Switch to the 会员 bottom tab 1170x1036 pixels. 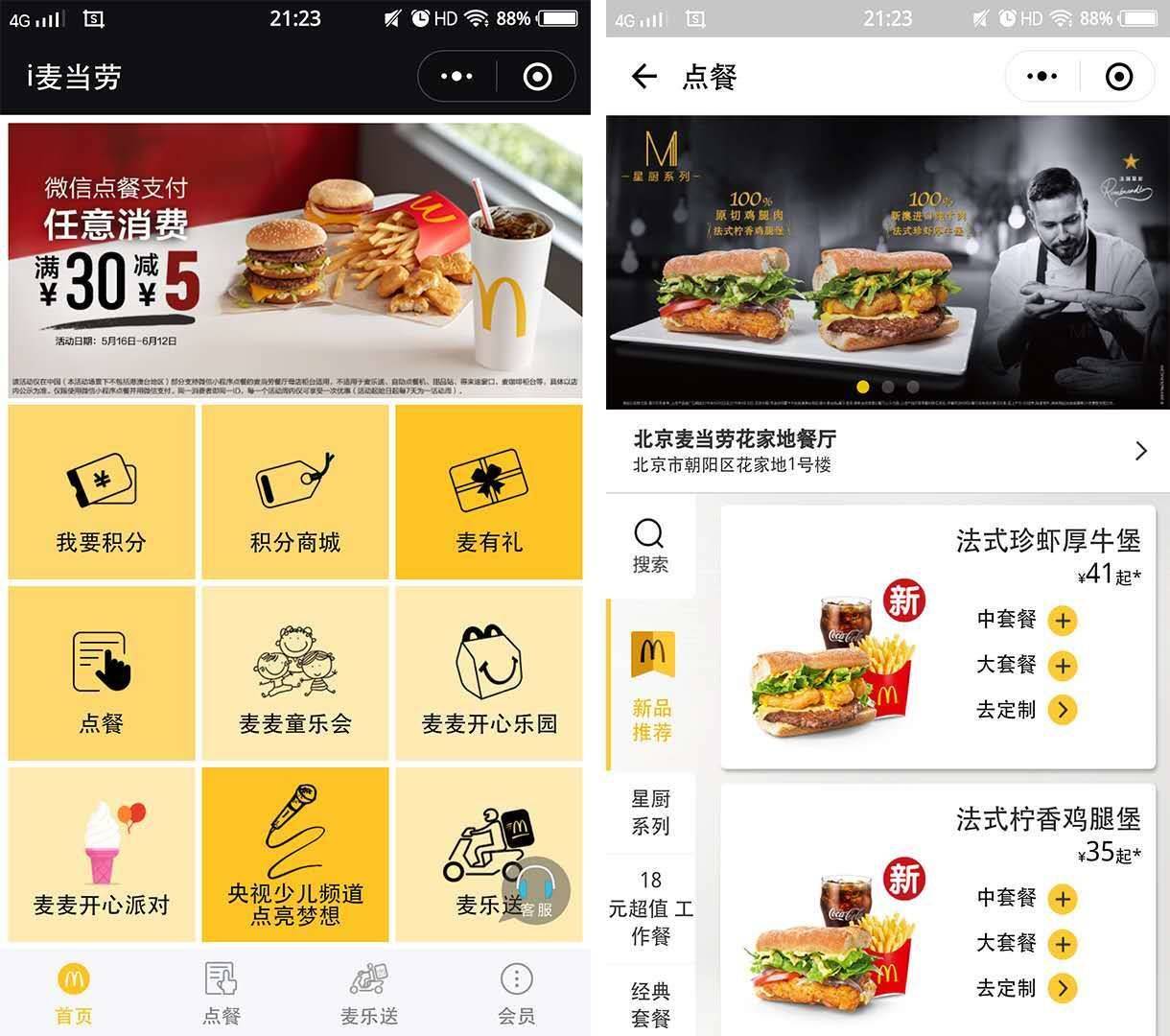click(x=516, y=994)
